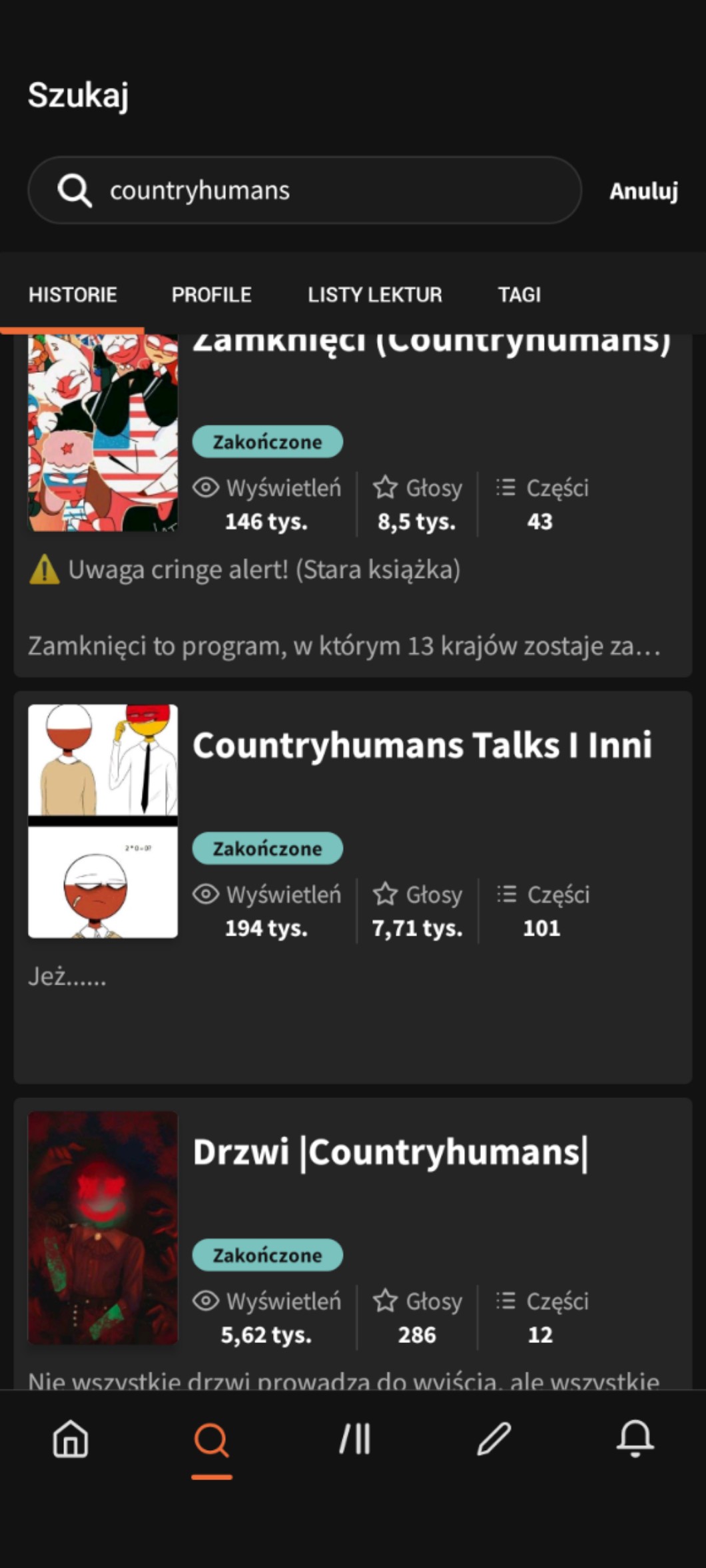706x1568 pixels.
Task: Cancel the search with Anuluj
Action: pyautogui.click(x=643, y=191)
